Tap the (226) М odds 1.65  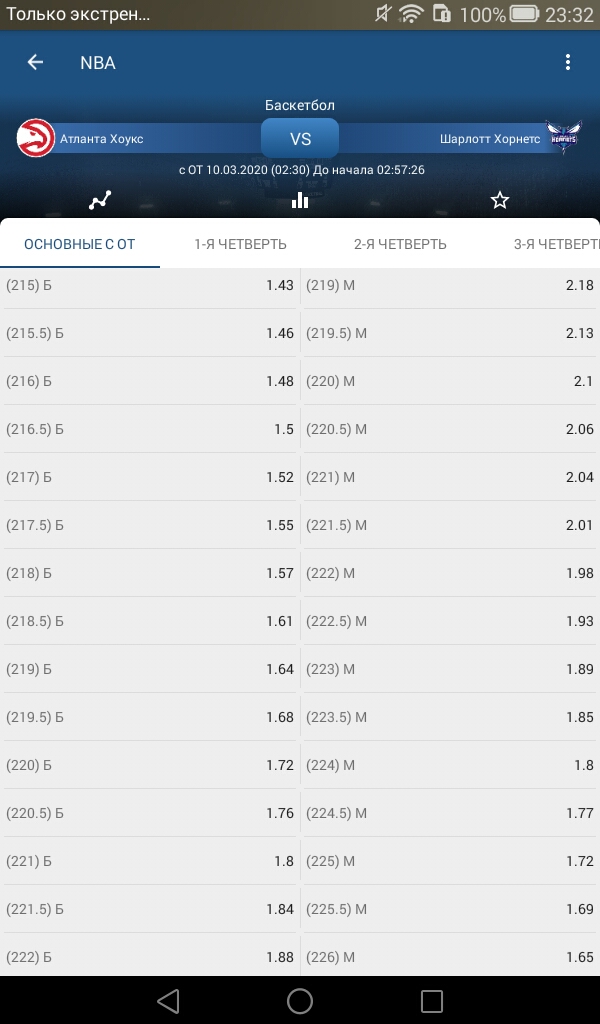450,957
